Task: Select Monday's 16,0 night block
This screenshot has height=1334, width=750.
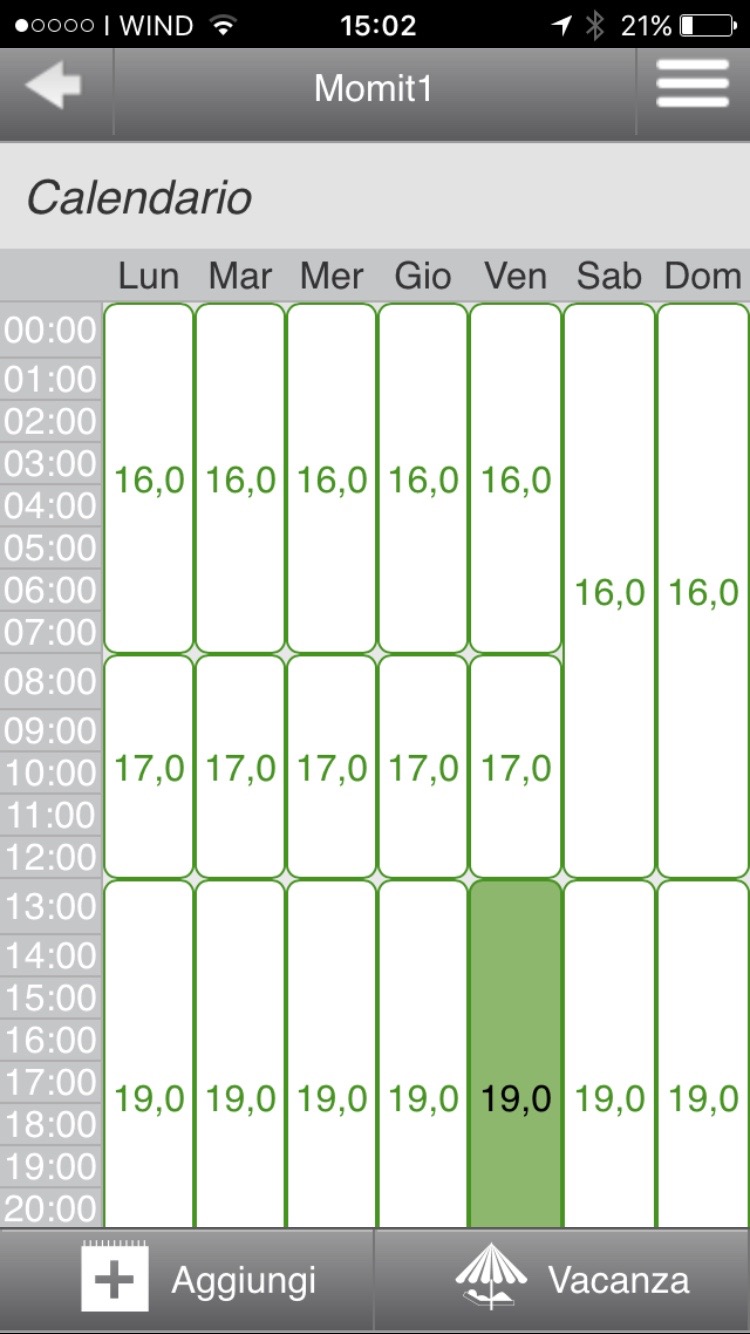Action: pos(149,480)
